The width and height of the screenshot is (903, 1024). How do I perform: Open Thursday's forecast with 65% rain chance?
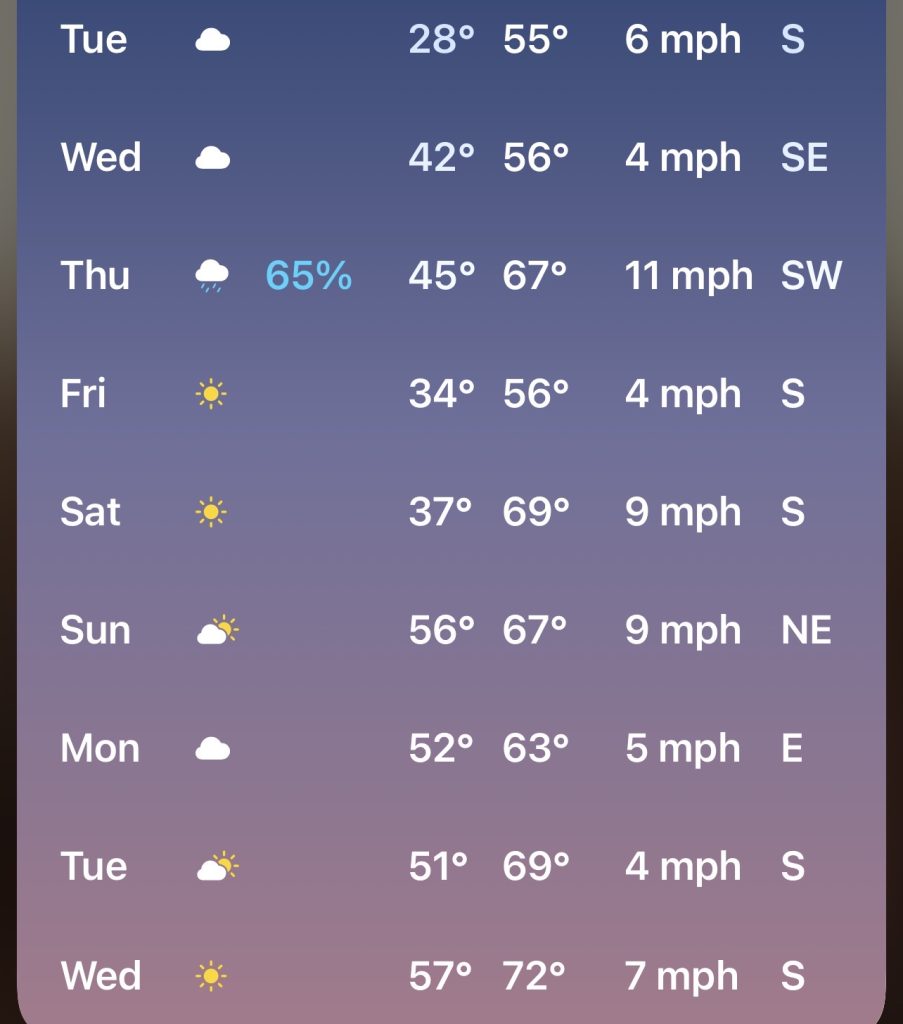click(450, 275)
